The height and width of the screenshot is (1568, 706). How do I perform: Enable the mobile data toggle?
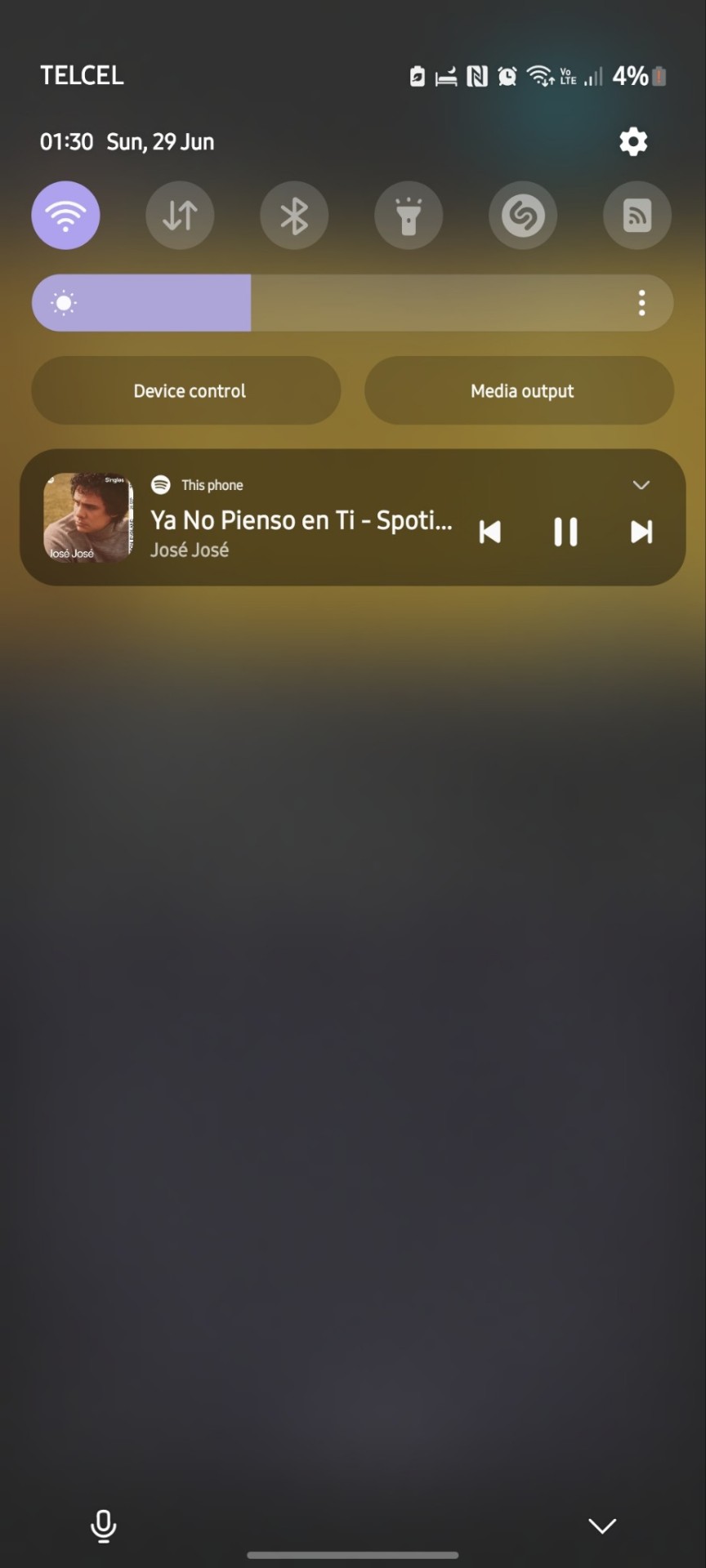click(180, 216)
